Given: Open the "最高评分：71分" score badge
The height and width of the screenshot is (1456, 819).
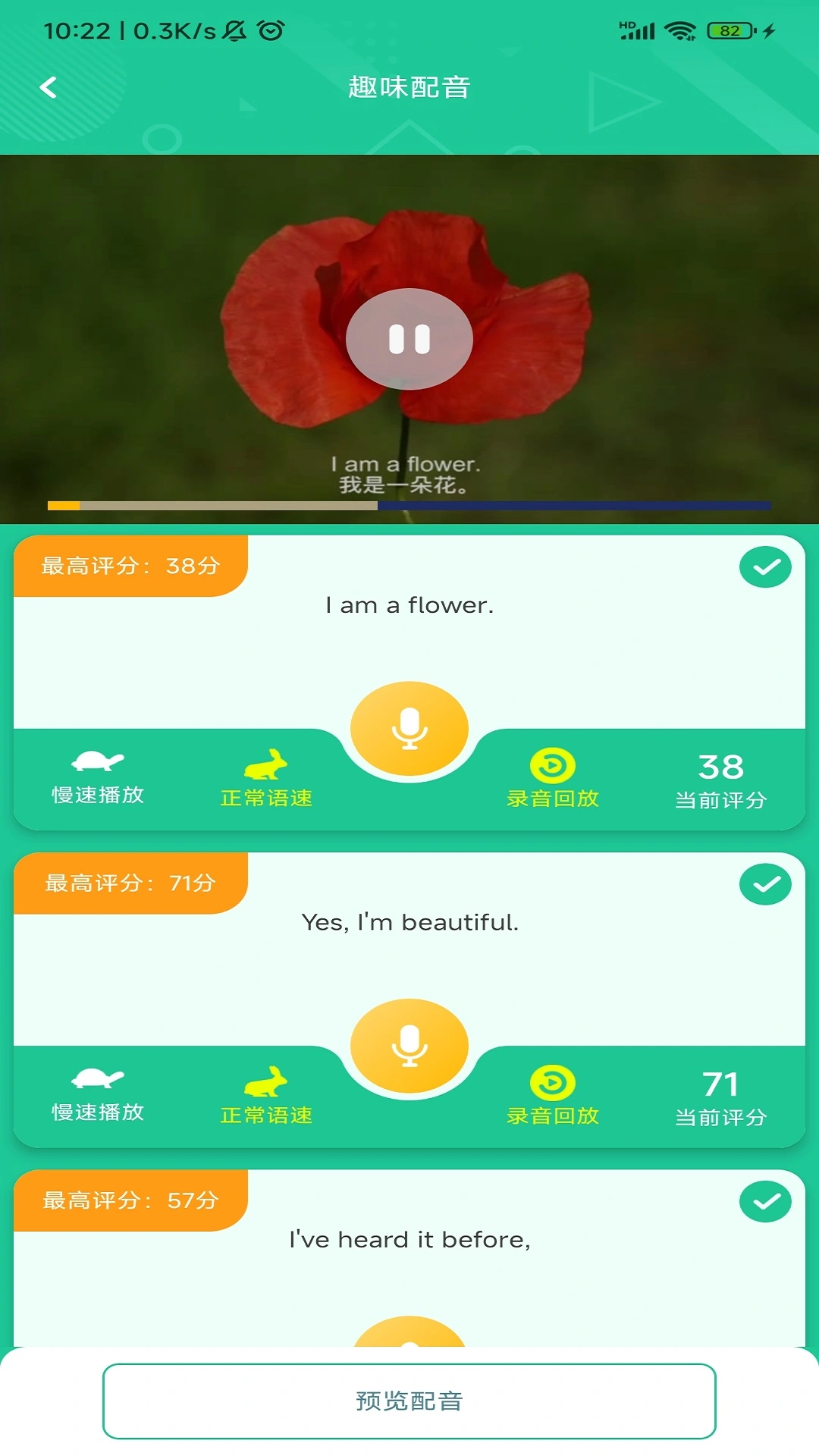Looking at the screenshot, I should point(130,883).
